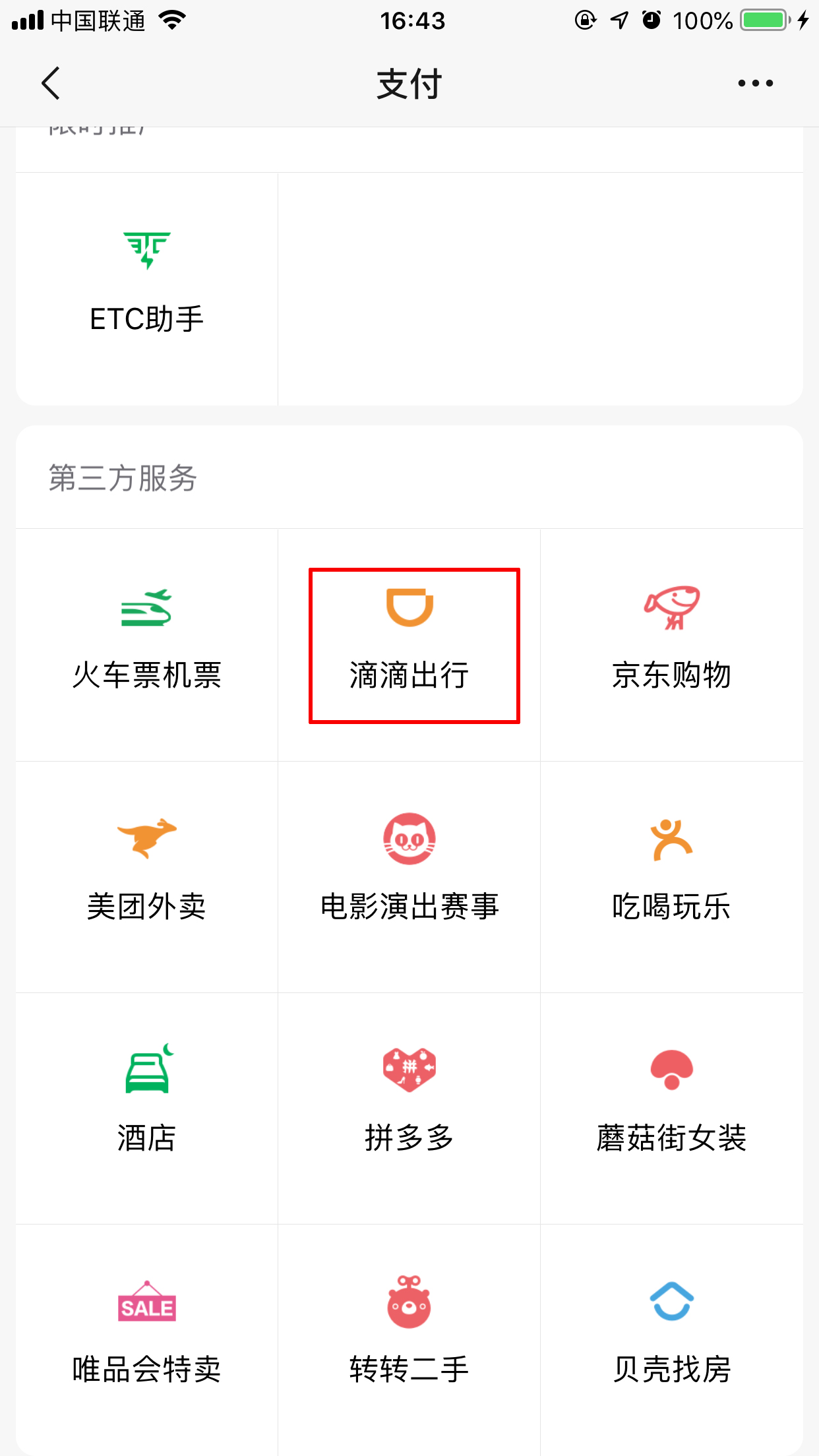Tap the 支付 page title
819x1456 pixels.
[x=409, y=83]
